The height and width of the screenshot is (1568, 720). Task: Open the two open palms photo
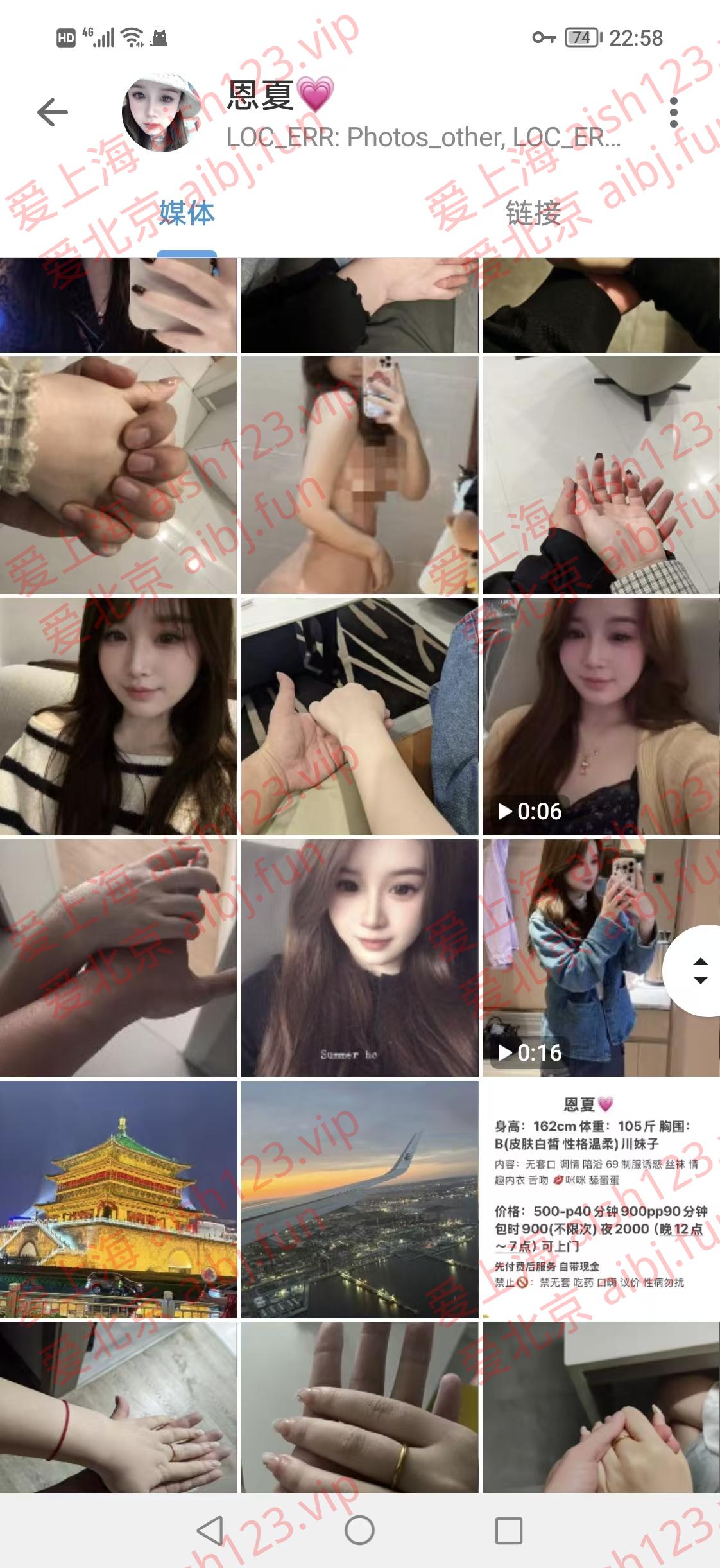pyautogui.click(x=601, y=475)
